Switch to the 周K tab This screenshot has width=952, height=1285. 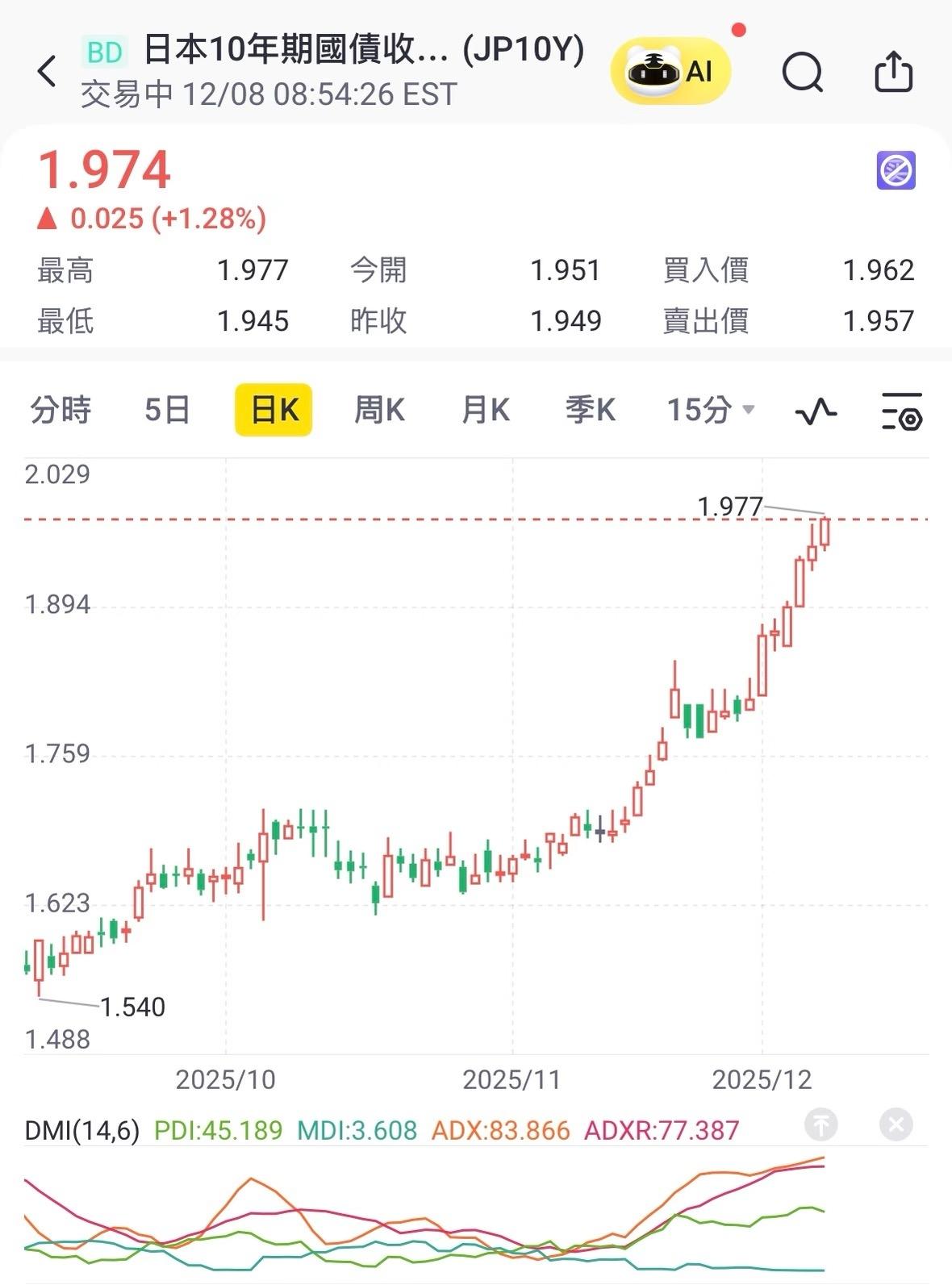(379, 411)
